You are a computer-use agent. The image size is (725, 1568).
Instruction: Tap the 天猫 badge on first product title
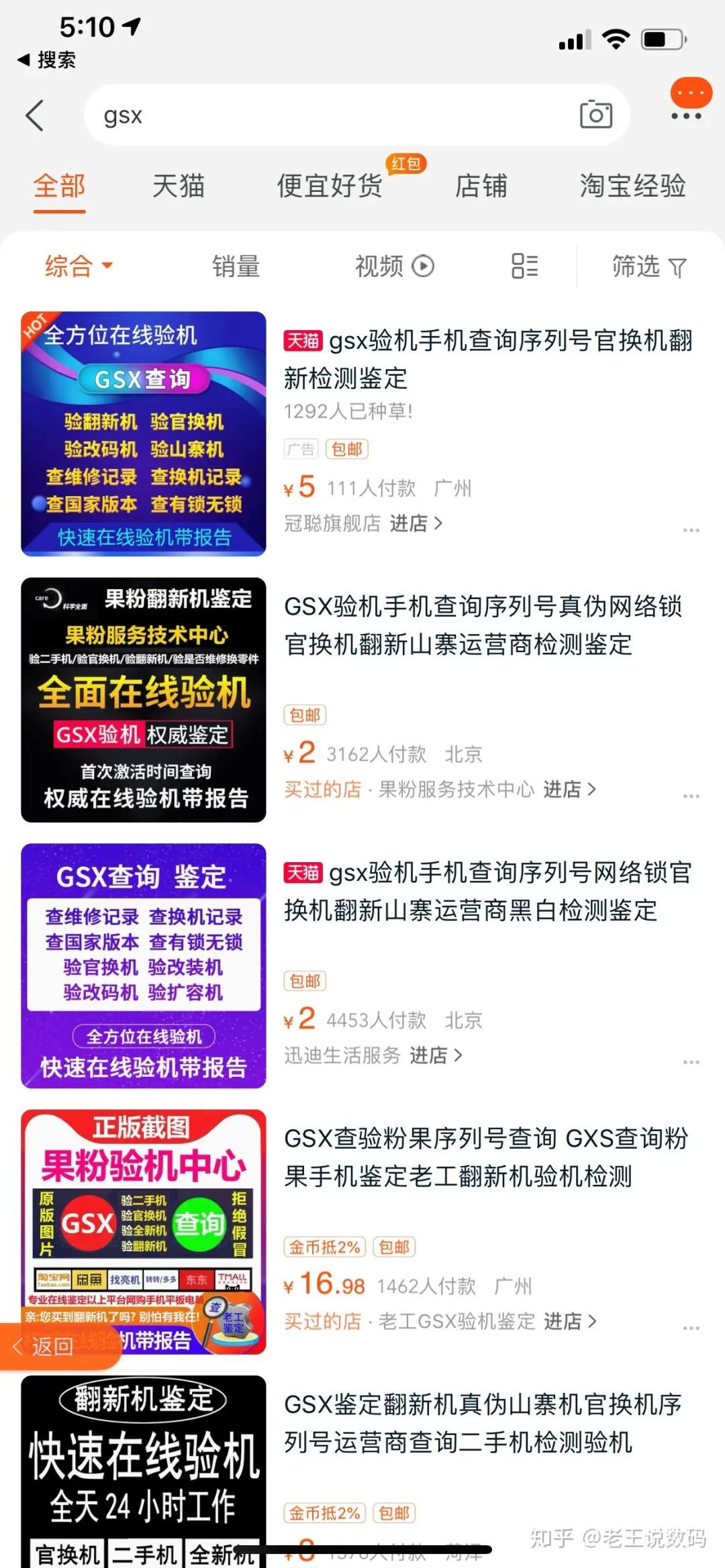[x=303, y=342]
